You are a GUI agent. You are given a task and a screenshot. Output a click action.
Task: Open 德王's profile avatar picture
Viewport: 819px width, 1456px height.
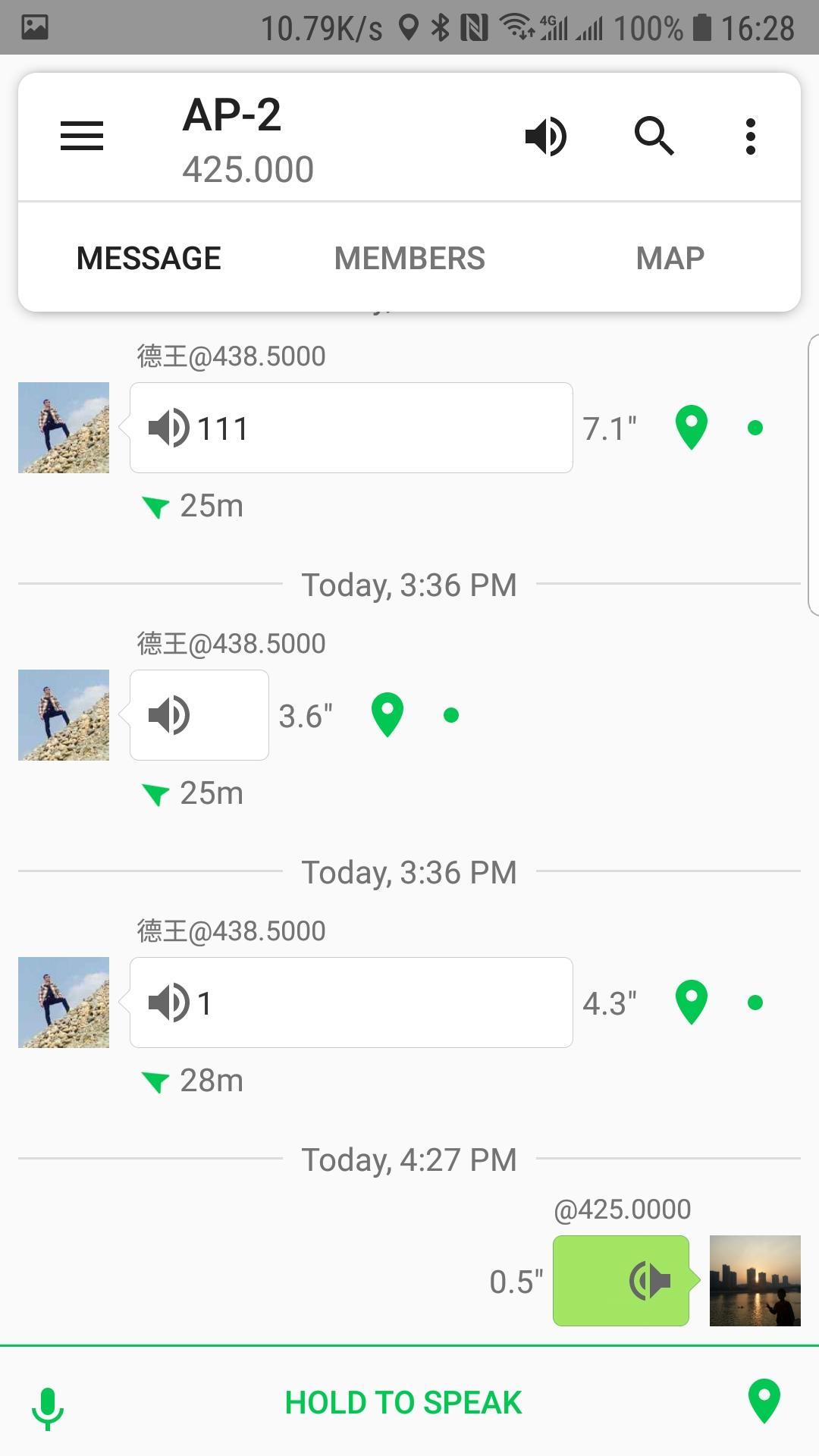tap(64, 427)
